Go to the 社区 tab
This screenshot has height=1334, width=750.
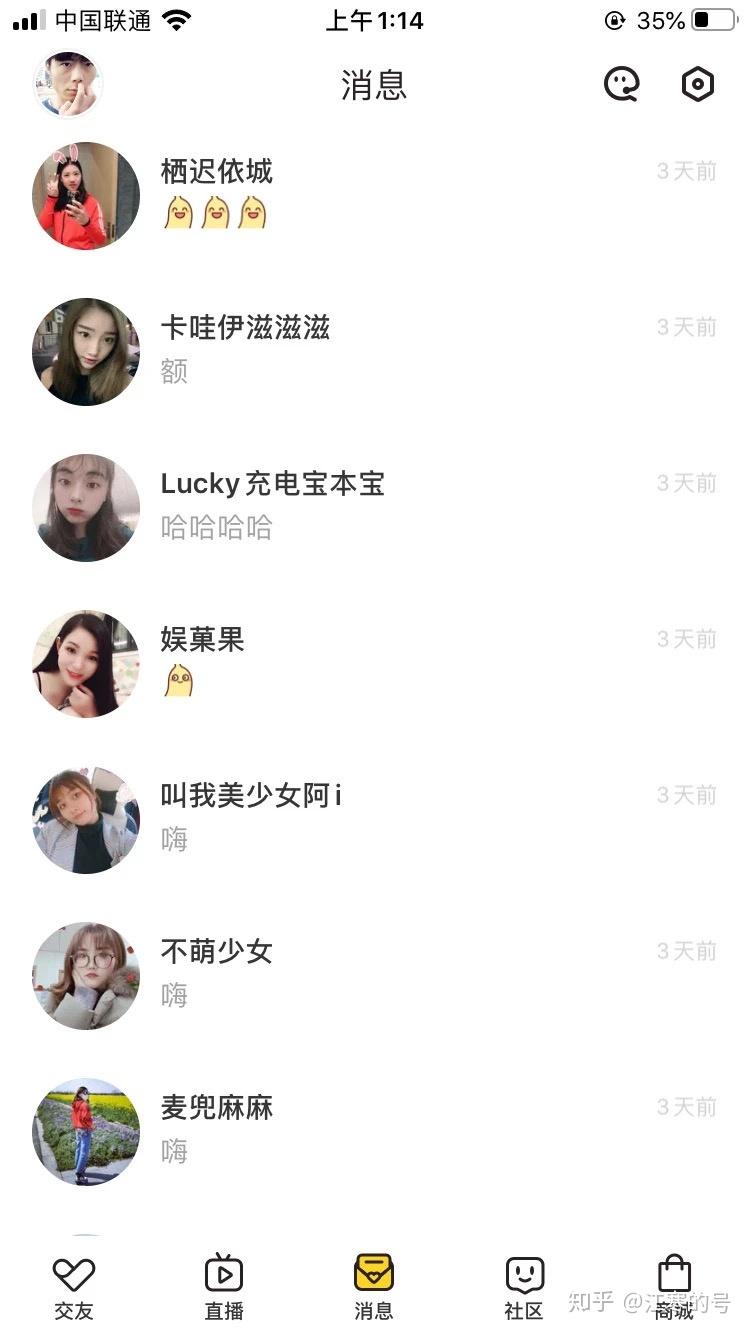click(x=524, y=1287)
